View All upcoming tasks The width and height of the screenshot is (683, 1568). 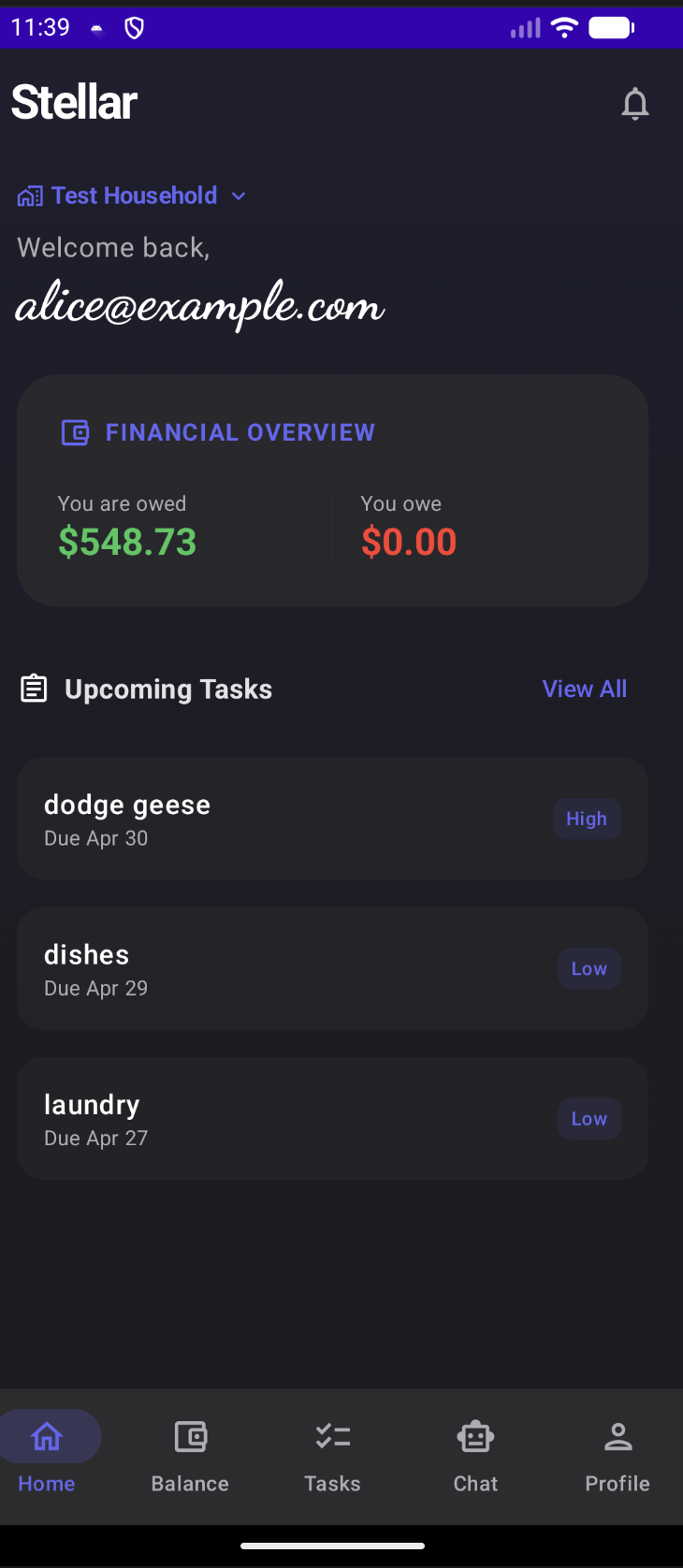tap(585, 690)
